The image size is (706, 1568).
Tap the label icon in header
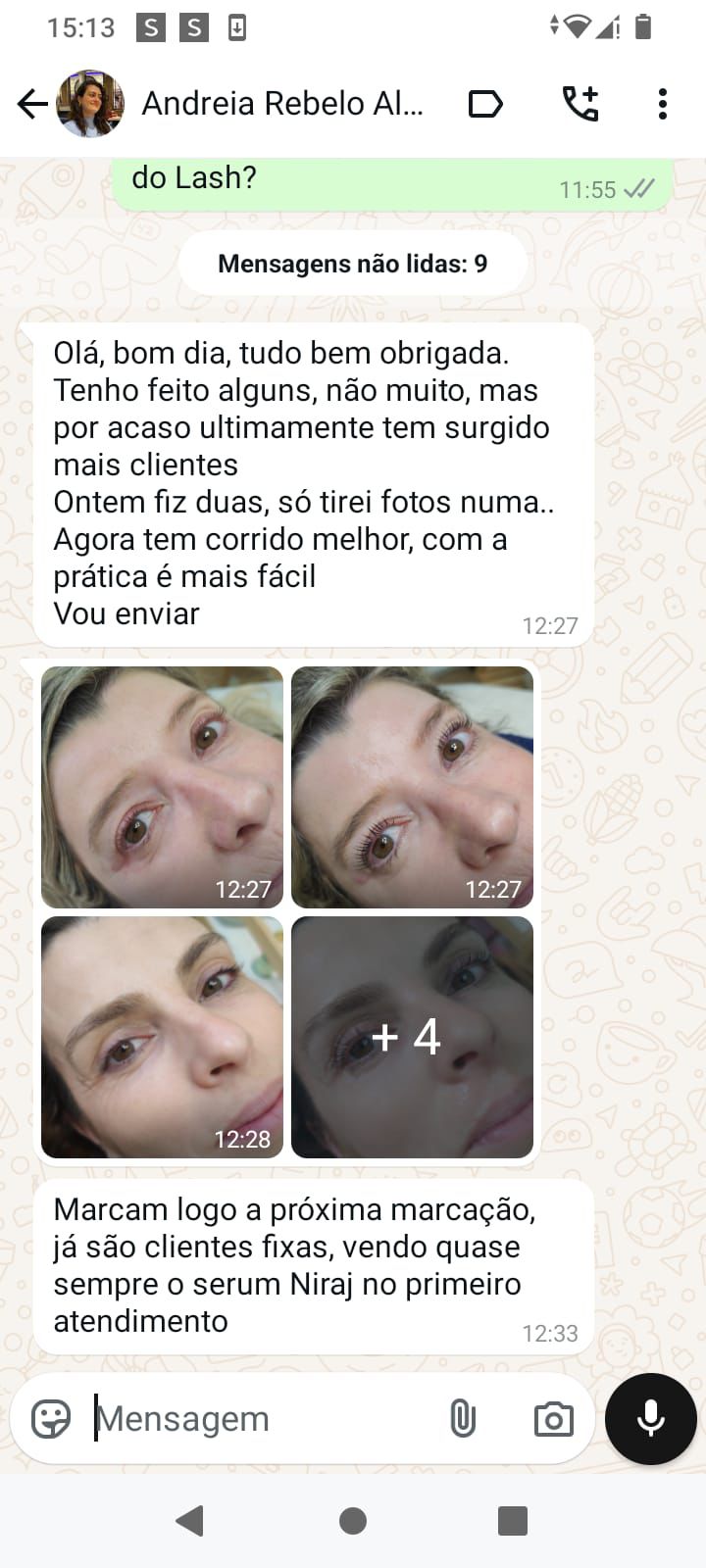pos(485,104)
